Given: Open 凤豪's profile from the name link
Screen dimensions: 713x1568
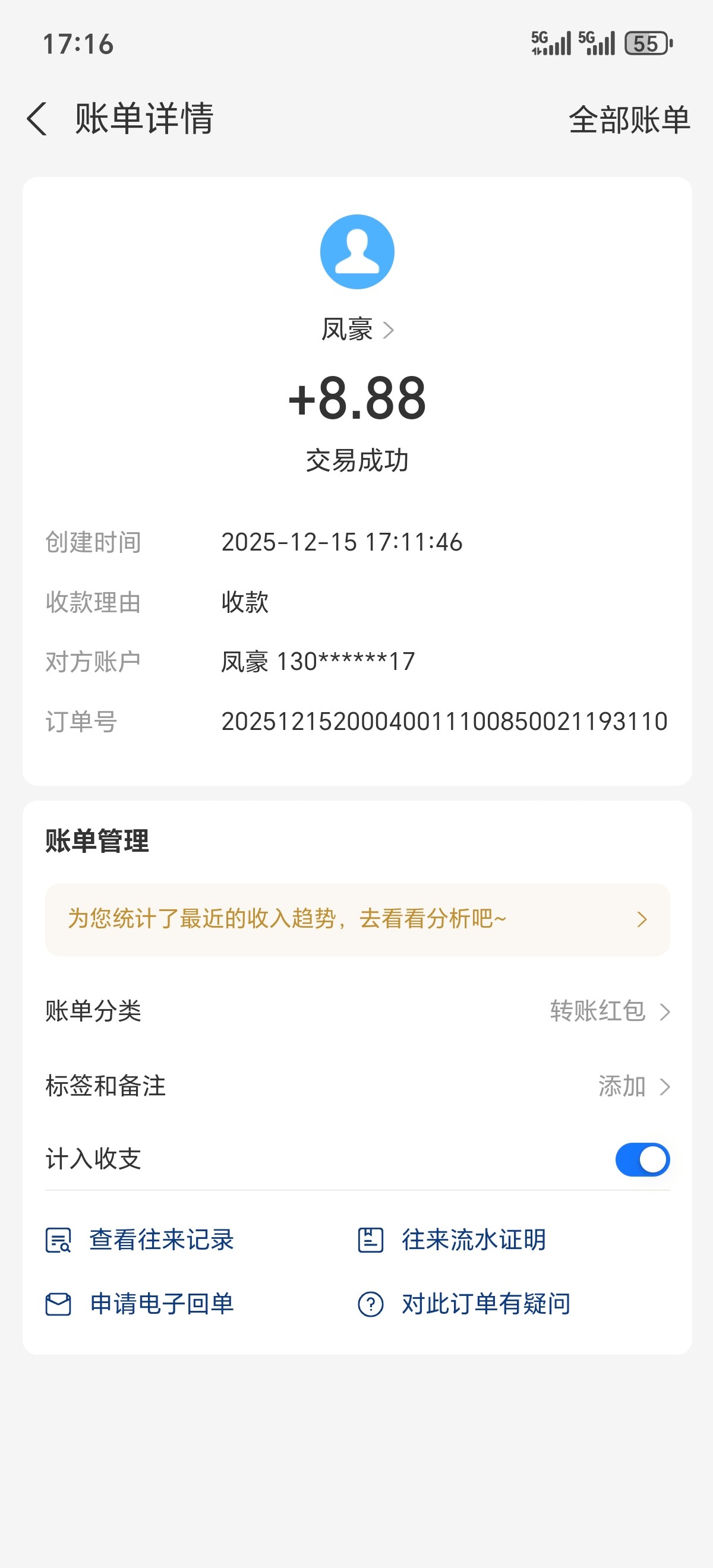Looking at the screenshot, I should [357, 330].
